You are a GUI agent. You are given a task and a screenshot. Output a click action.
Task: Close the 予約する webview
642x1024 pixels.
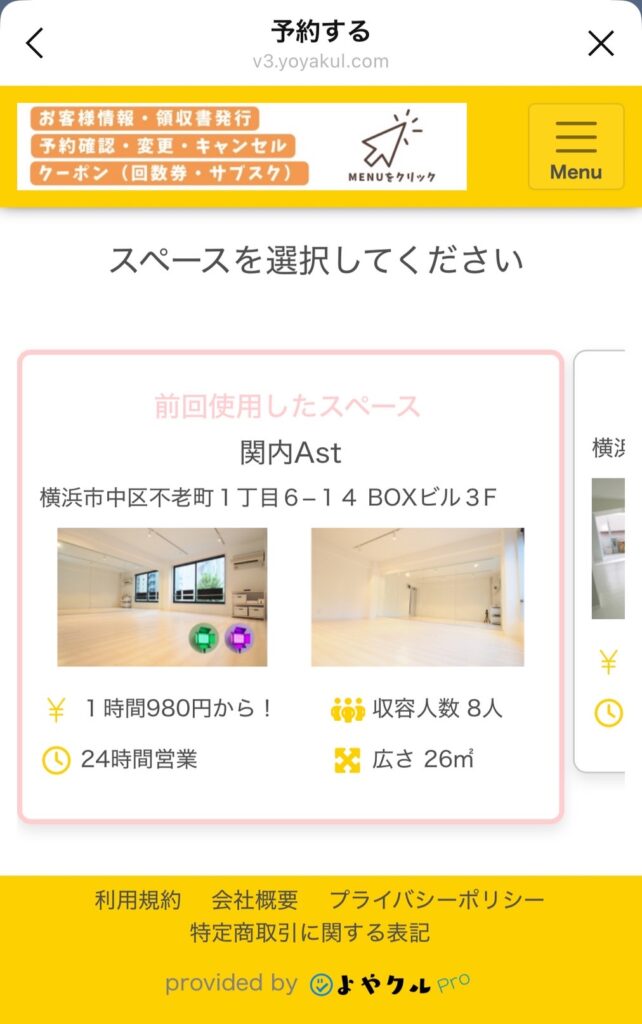point(601,43)
